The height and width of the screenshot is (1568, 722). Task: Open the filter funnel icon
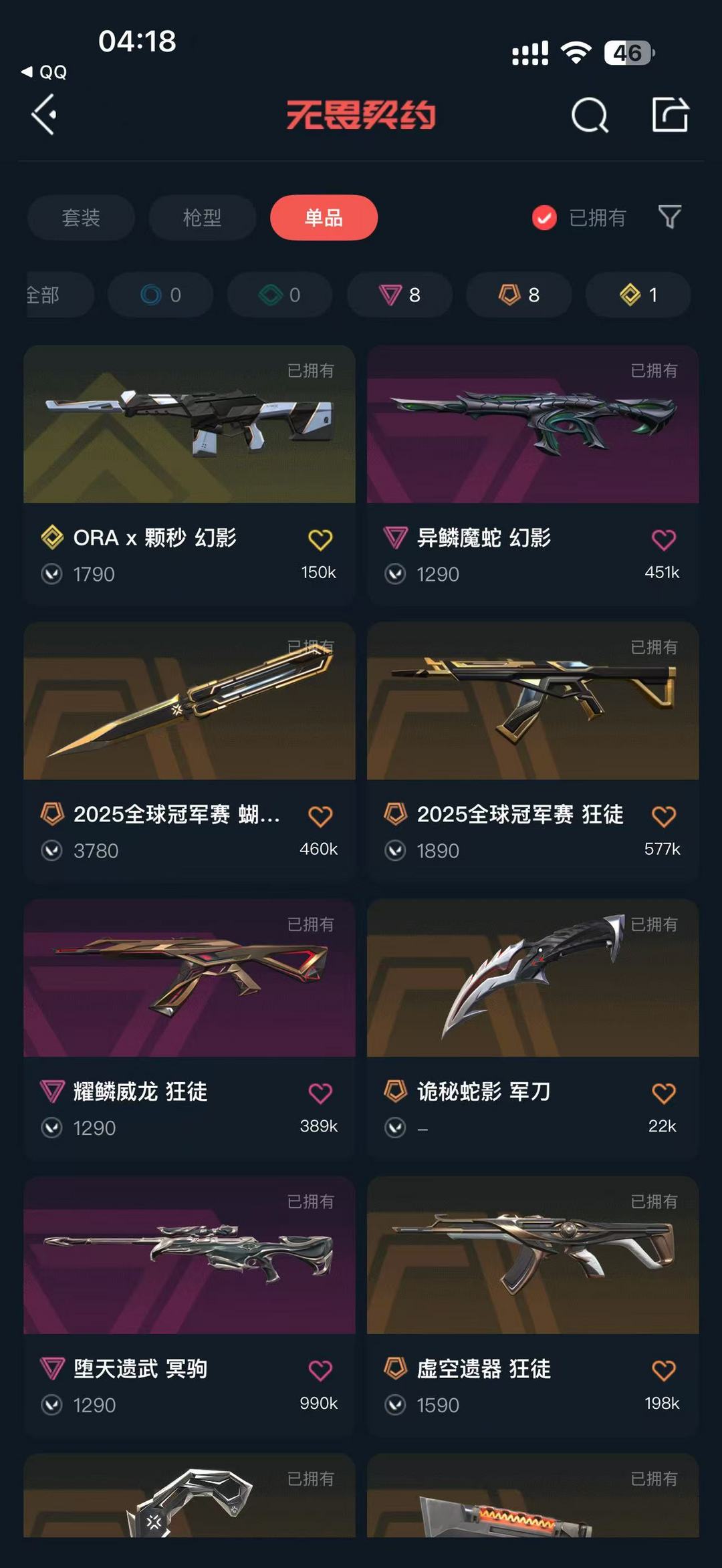point(669,217)
